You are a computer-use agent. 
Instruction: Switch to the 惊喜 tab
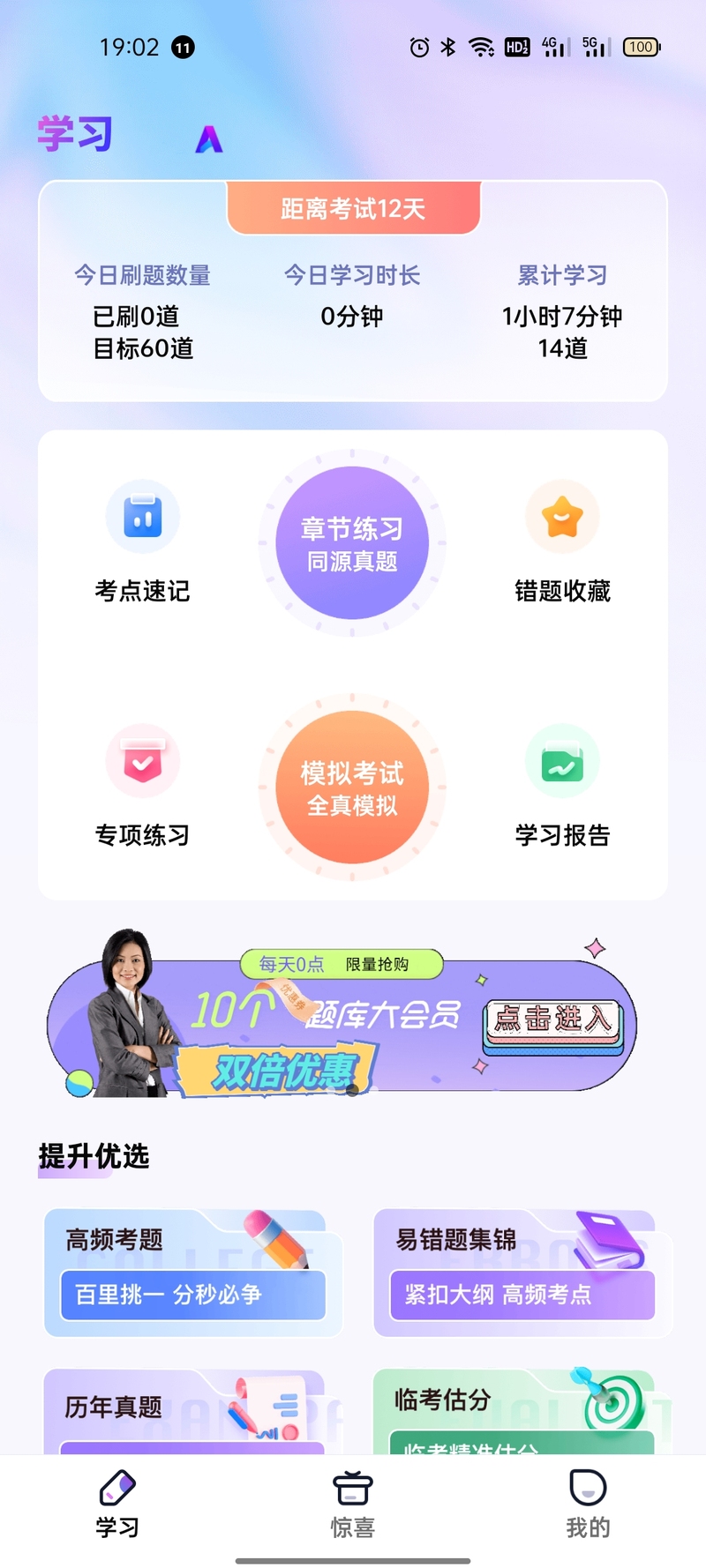coord(352,1505)
